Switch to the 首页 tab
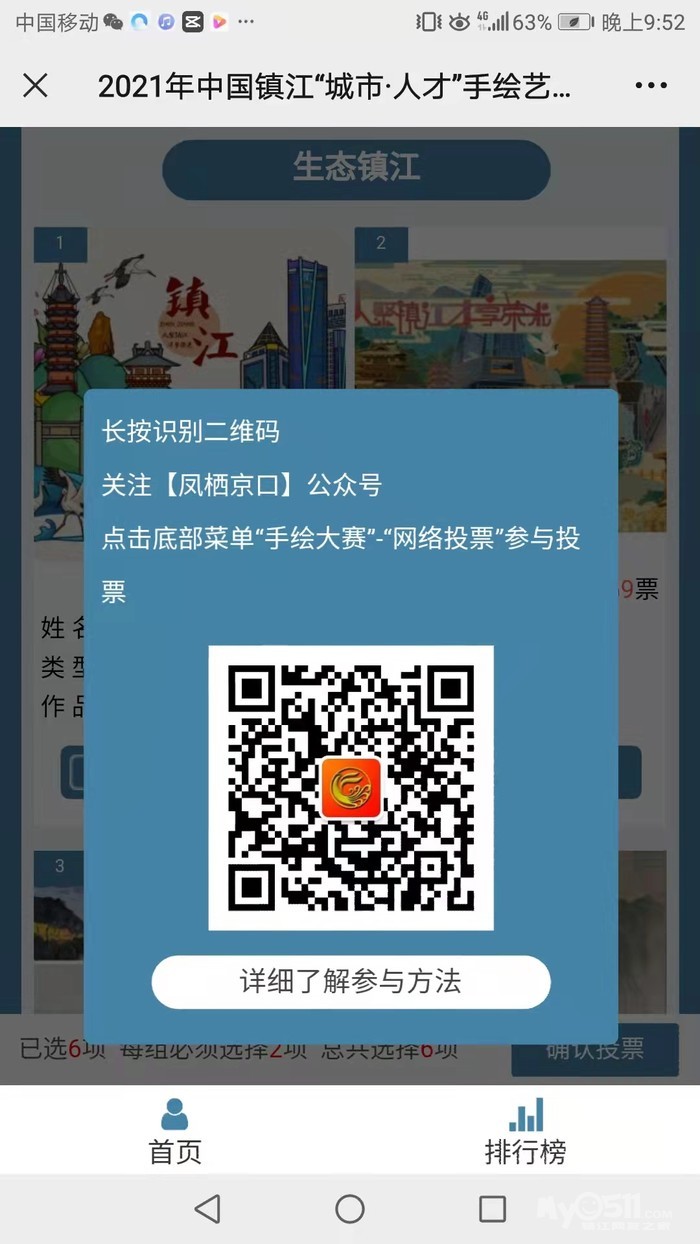Image resolution: width=700 pixels, height=1244 pixels. coord(175,1131)
